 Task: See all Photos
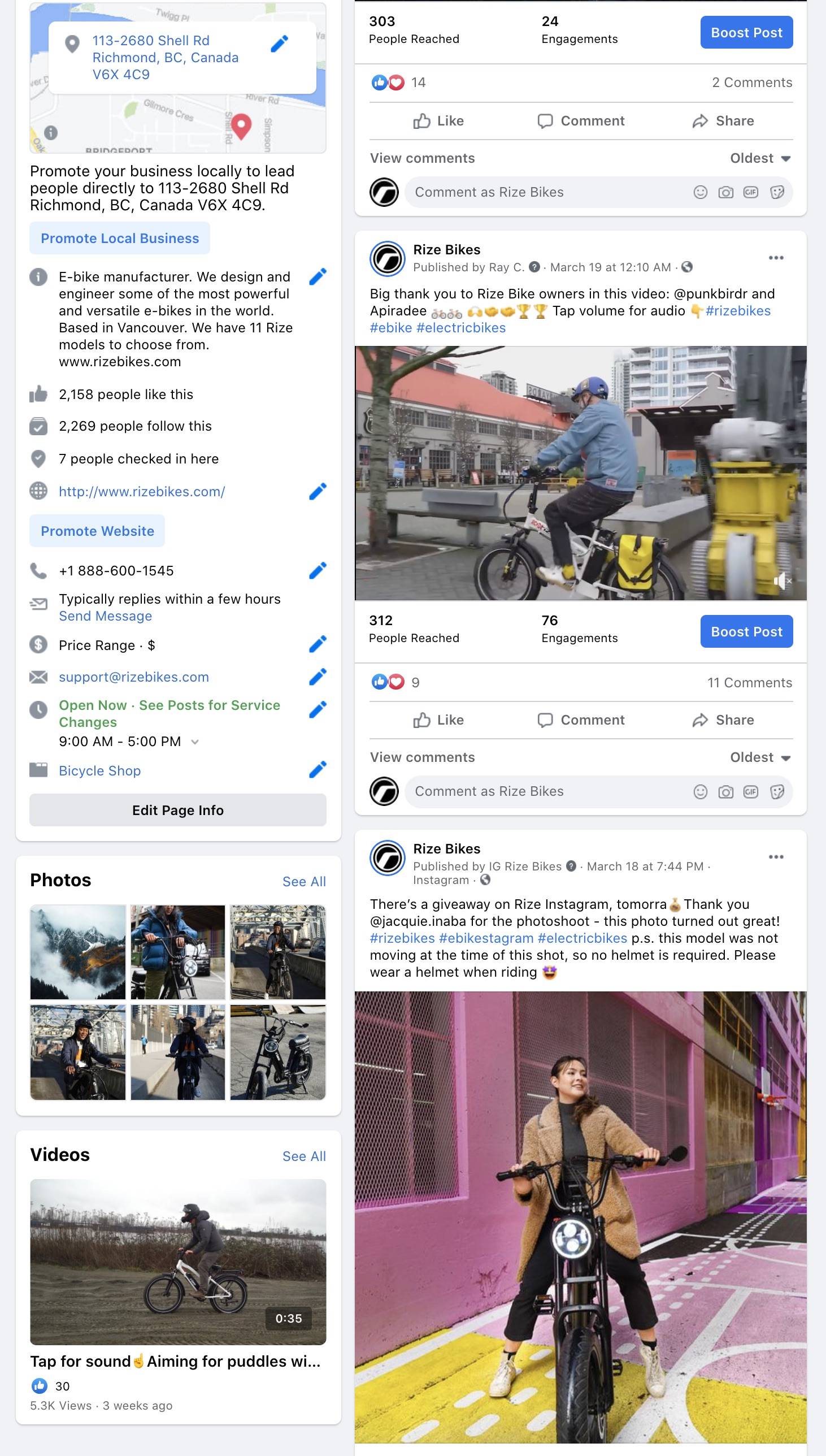304,881
